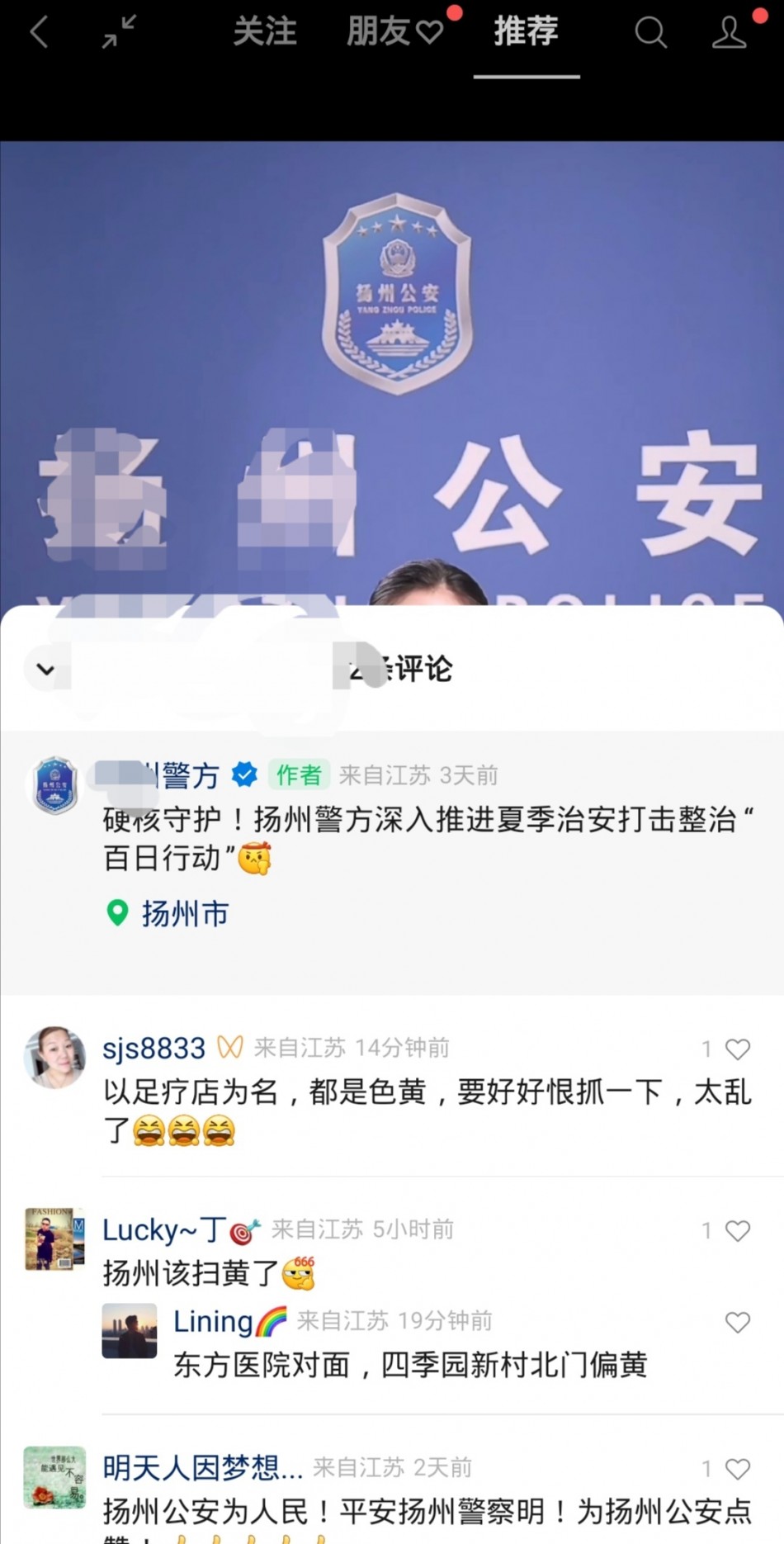Open 明天人因梦想's avatar
The width and height of the screenshot is (784, 1544).
pos(54,1476)
